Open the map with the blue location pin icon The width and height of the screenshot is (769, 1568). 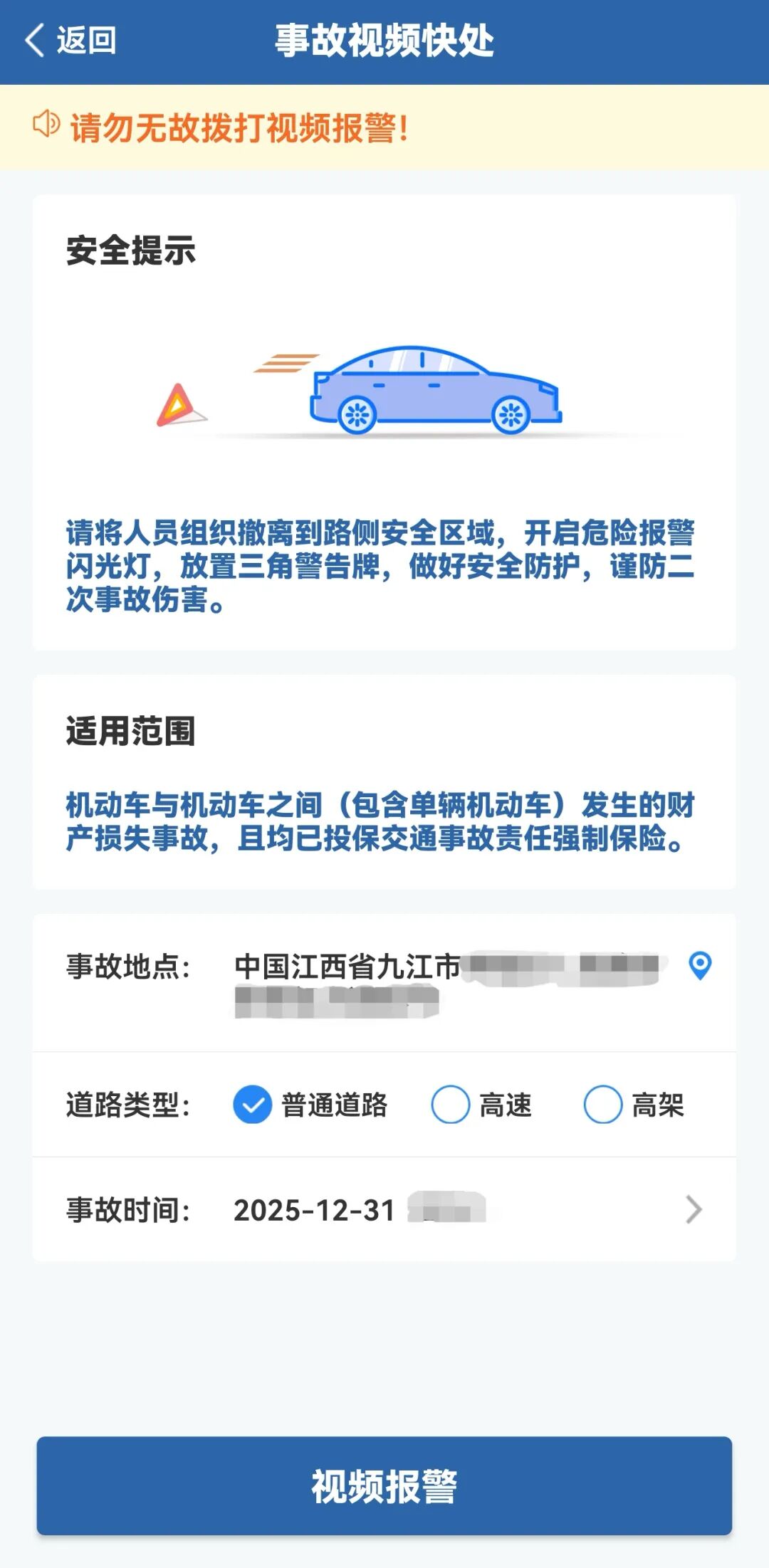[x=699, y=966]
